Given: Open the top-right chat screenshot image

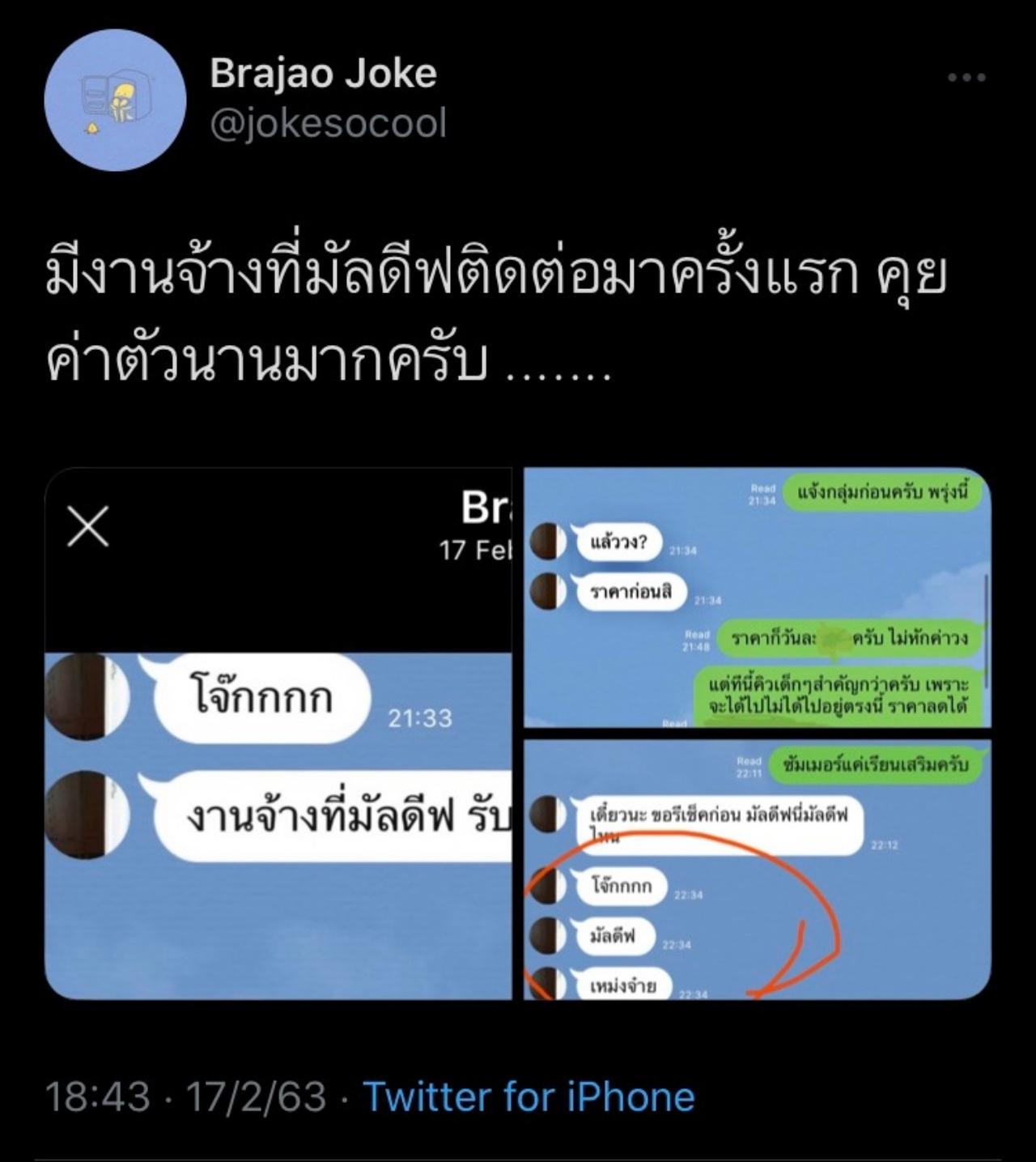Looking at the screenshot, I should pos(757,598).
